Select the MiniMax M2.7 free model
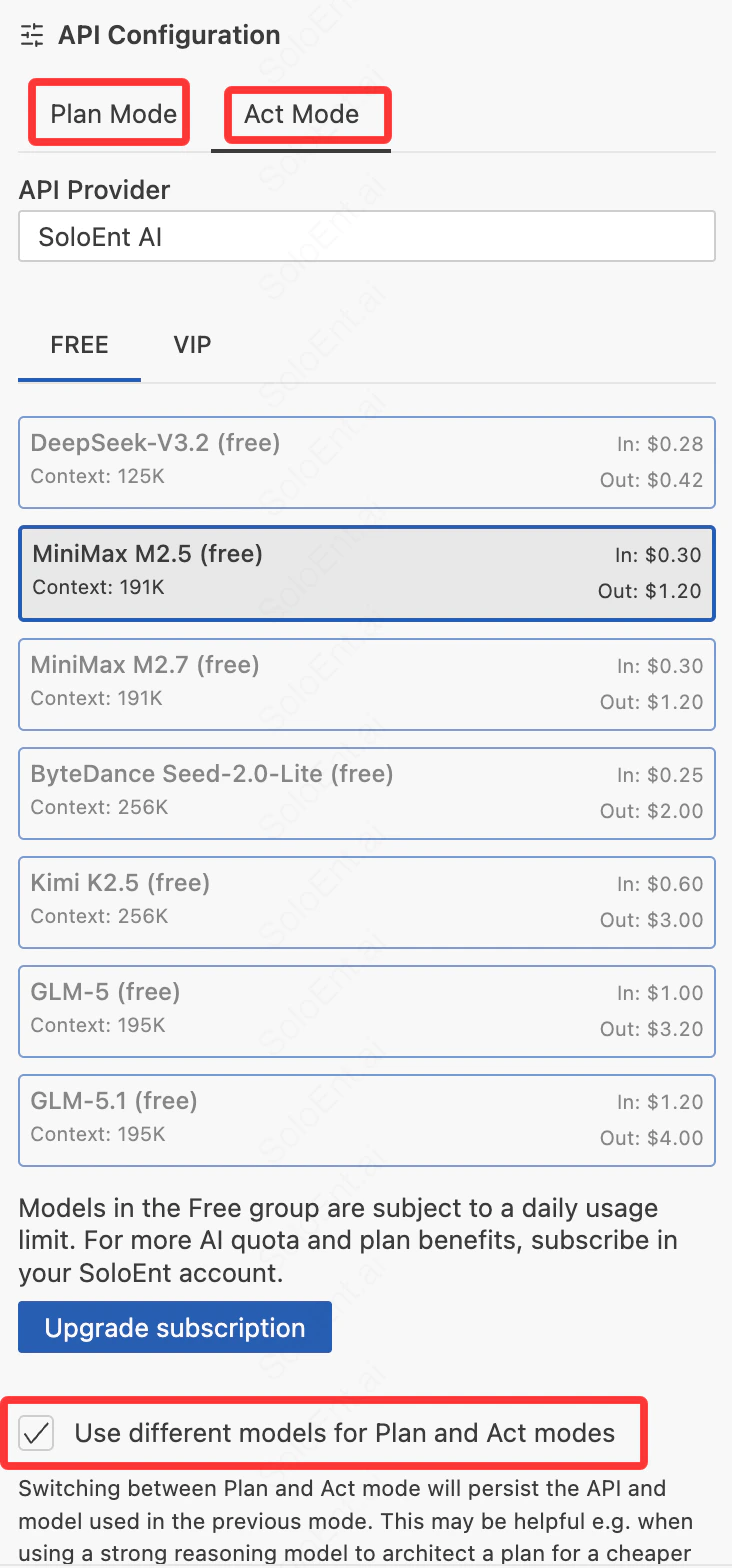732x1568 pixels. point(367,683)
